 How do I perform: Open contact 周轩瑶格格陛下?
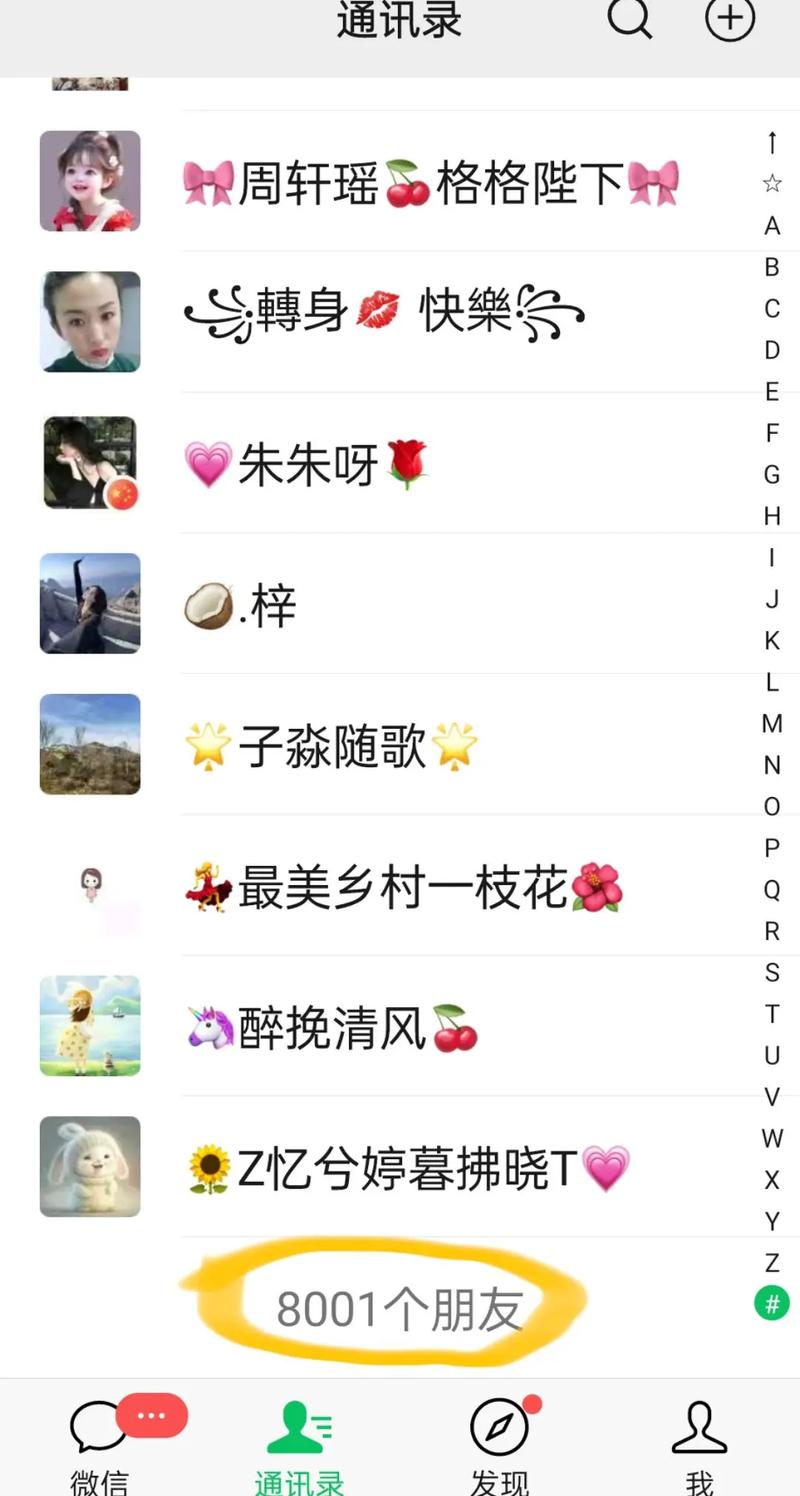pos(430,182)
